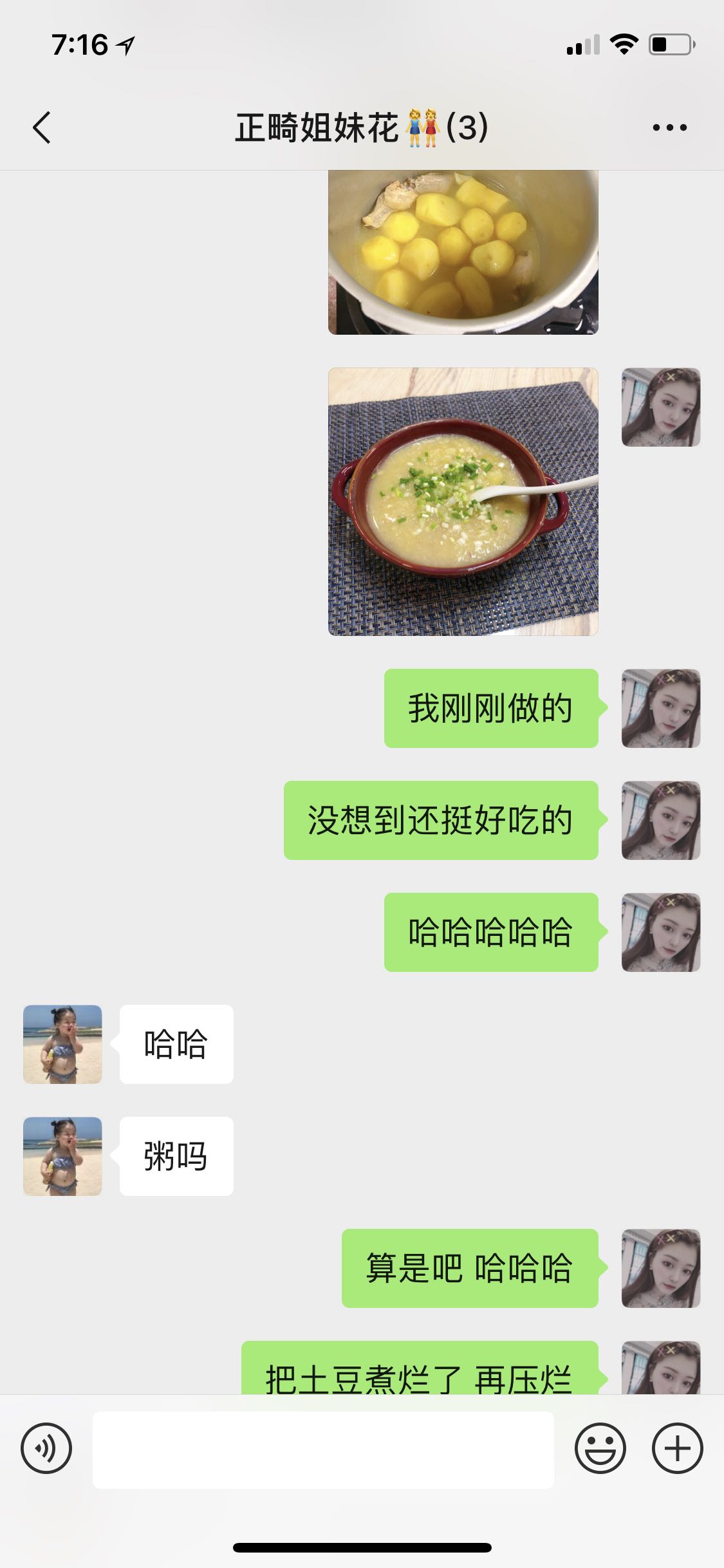Viewport: 724px width, 1568px height.
Task: Open group chat info menu
Action: click(x=669, y=127)
